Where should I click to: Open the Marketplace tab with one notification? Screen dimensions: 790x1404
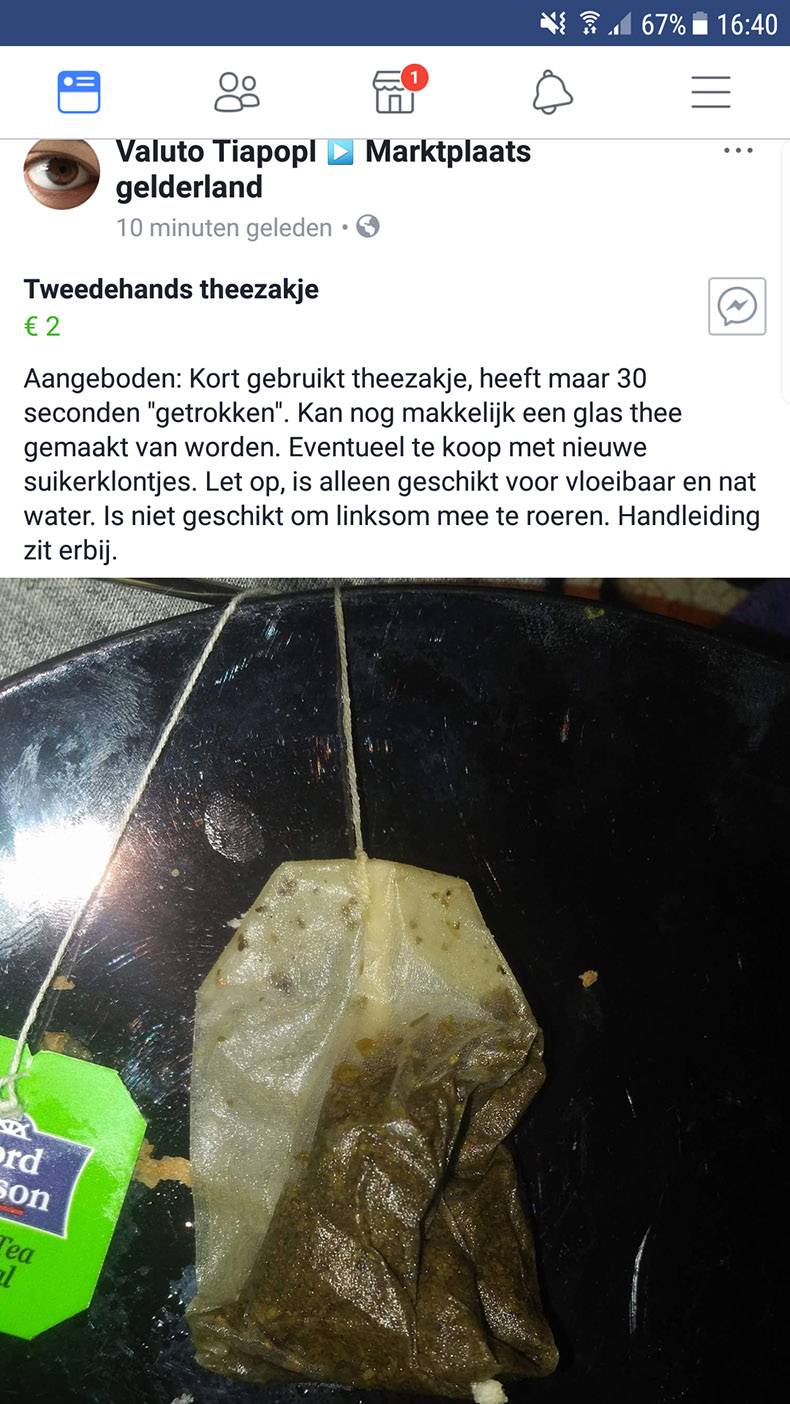pyautogui.click(x=394, y=92)
